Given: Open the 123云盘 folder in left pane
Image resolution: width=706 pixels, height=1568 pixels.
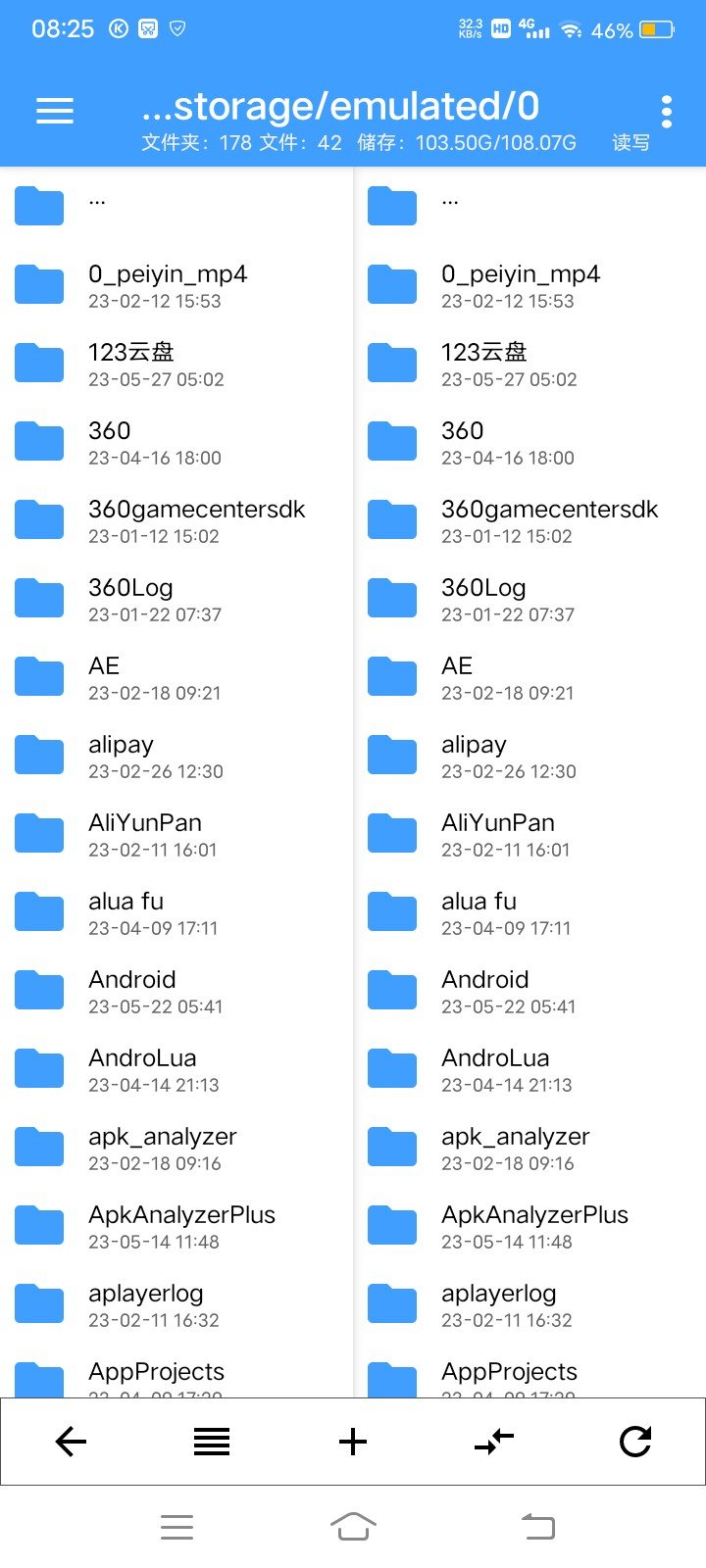Looking at the screenshot, I should tap(176, 364).
